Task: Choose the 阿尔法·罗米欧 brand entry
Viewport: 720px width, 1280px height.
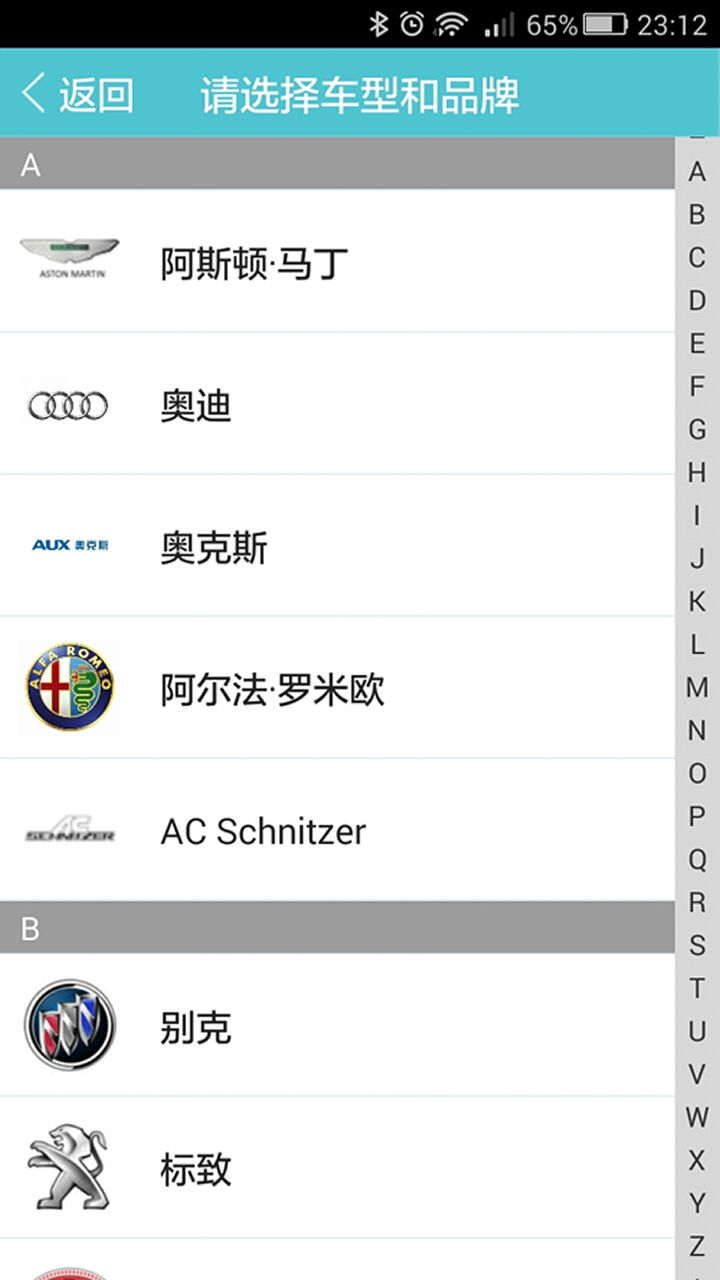Action: click(300, 688)
